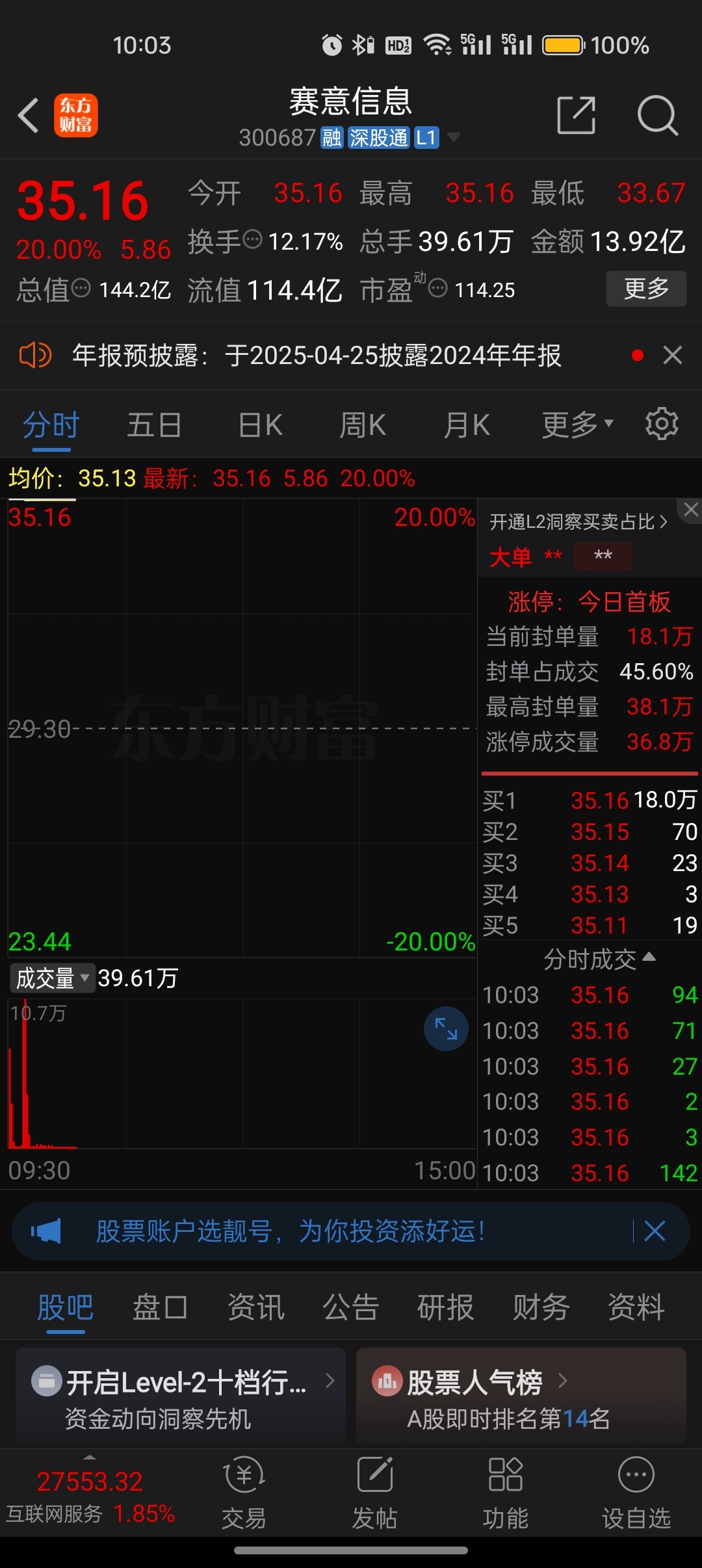Expand the 更多 chart period dropdown
This screenshot has height=1568, width=702.
point(576,423)
